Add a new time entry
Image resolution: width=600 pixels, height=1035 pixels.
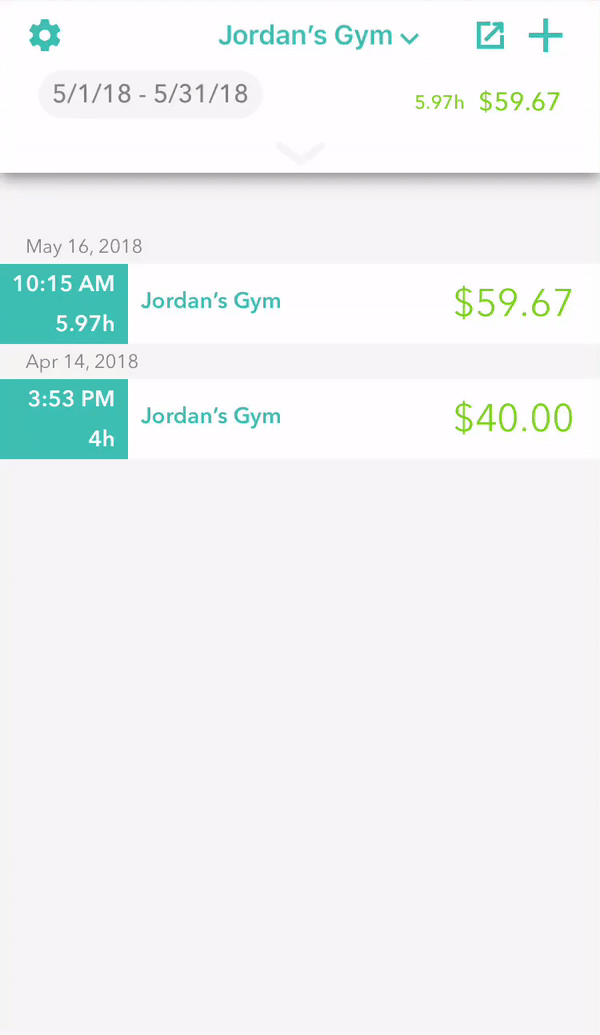[545, 36]
